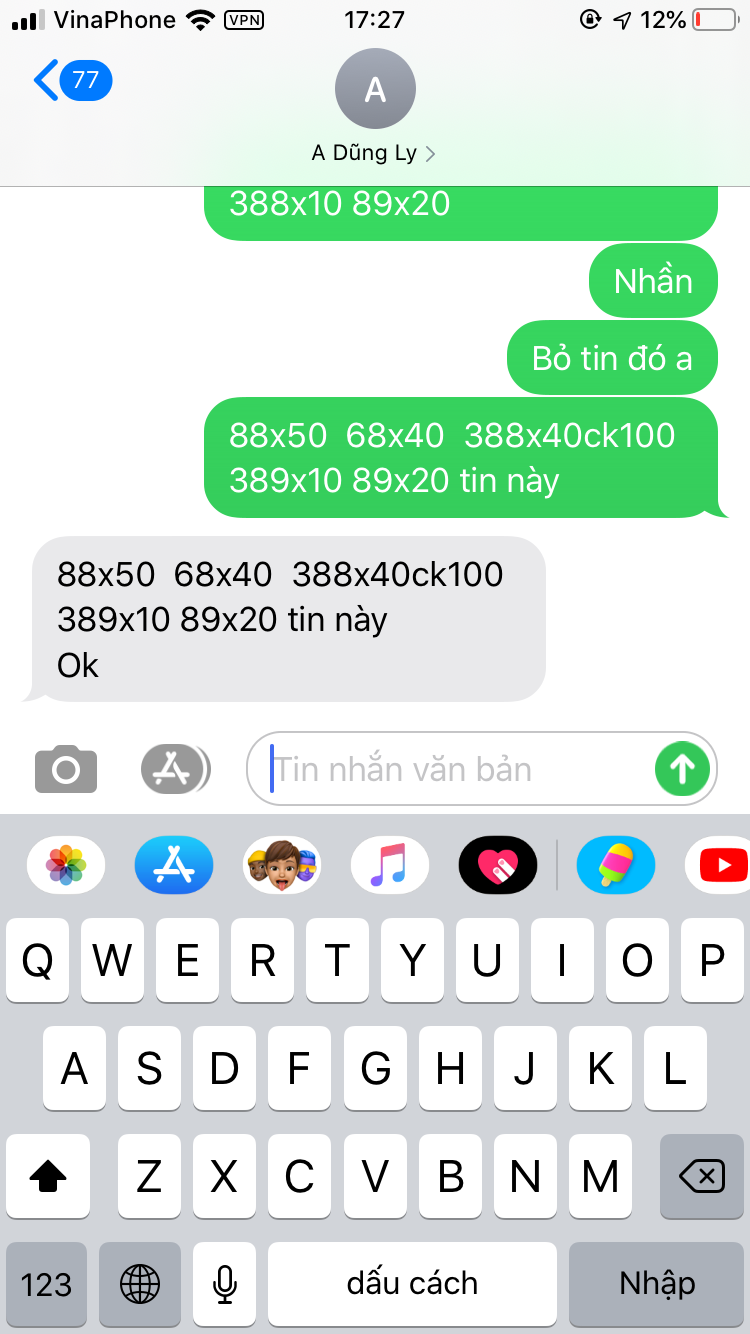Open the YouTube iMessage app
The image size is (750, 1334).
point(719,865)
